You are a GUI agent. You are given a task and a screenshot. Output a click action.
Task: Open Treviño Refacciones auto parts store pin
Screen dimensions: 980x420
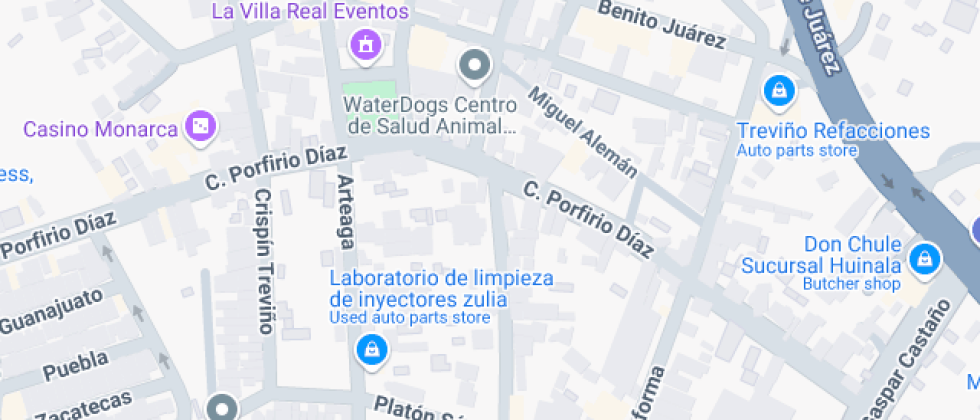click(777, 92)
